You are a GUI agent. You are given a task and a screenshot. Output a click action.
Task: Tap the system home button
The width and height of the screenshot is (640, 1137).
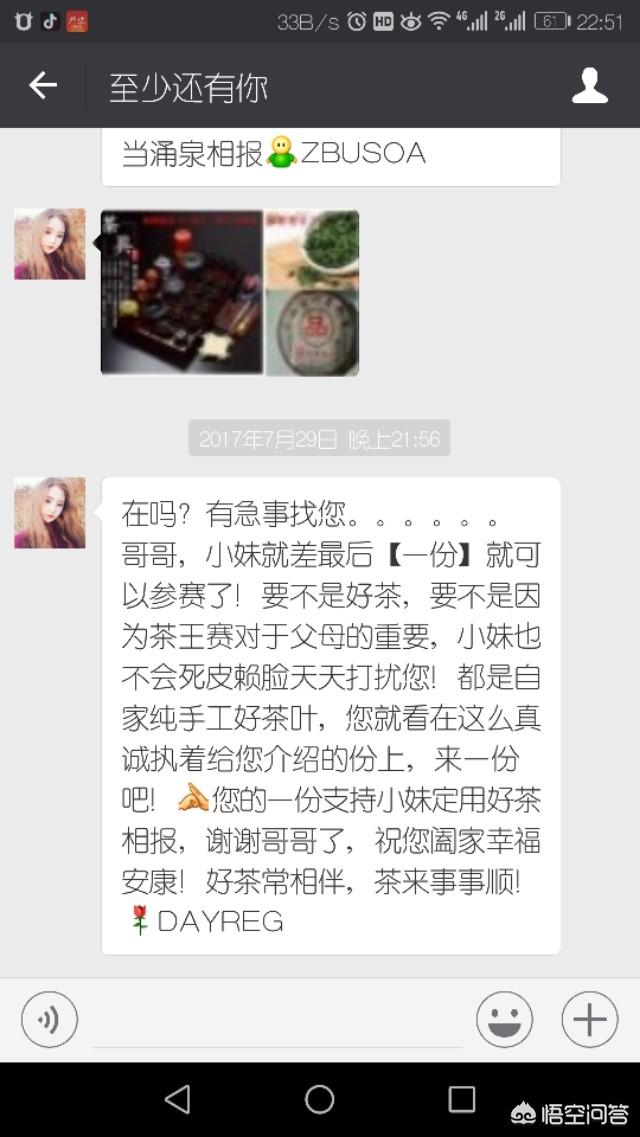coord(320,1100)
